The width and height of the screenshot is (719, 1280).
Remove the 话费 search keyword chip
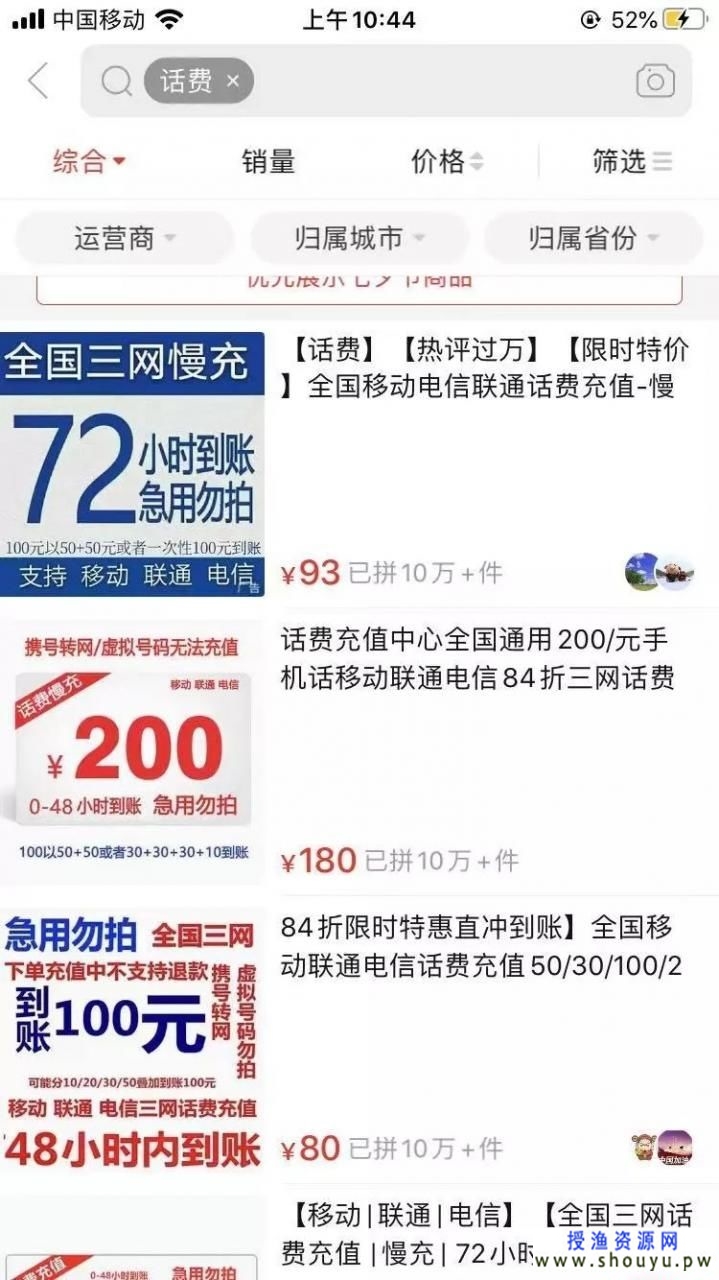coord(233,81)
